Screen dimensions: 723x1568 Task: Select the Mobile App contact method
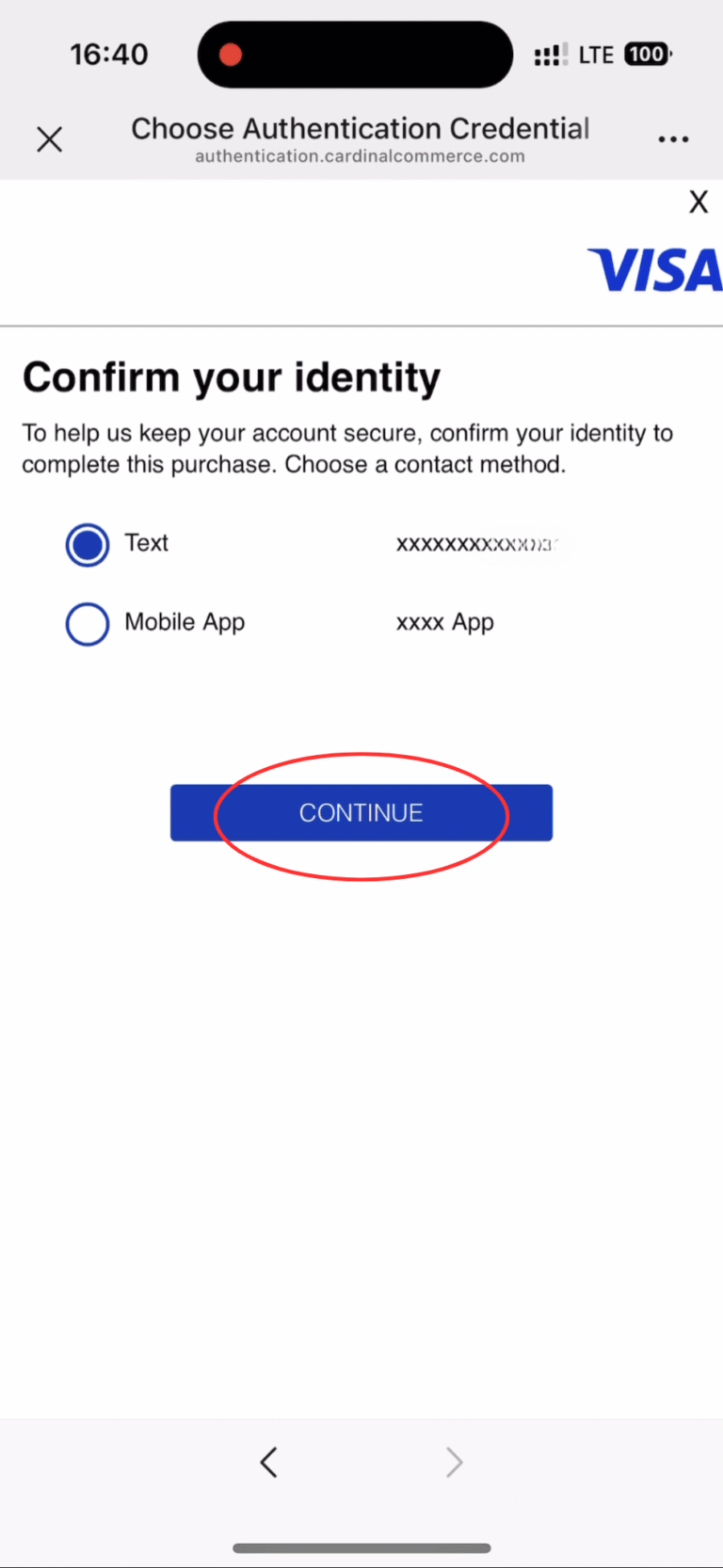(88, 623)
